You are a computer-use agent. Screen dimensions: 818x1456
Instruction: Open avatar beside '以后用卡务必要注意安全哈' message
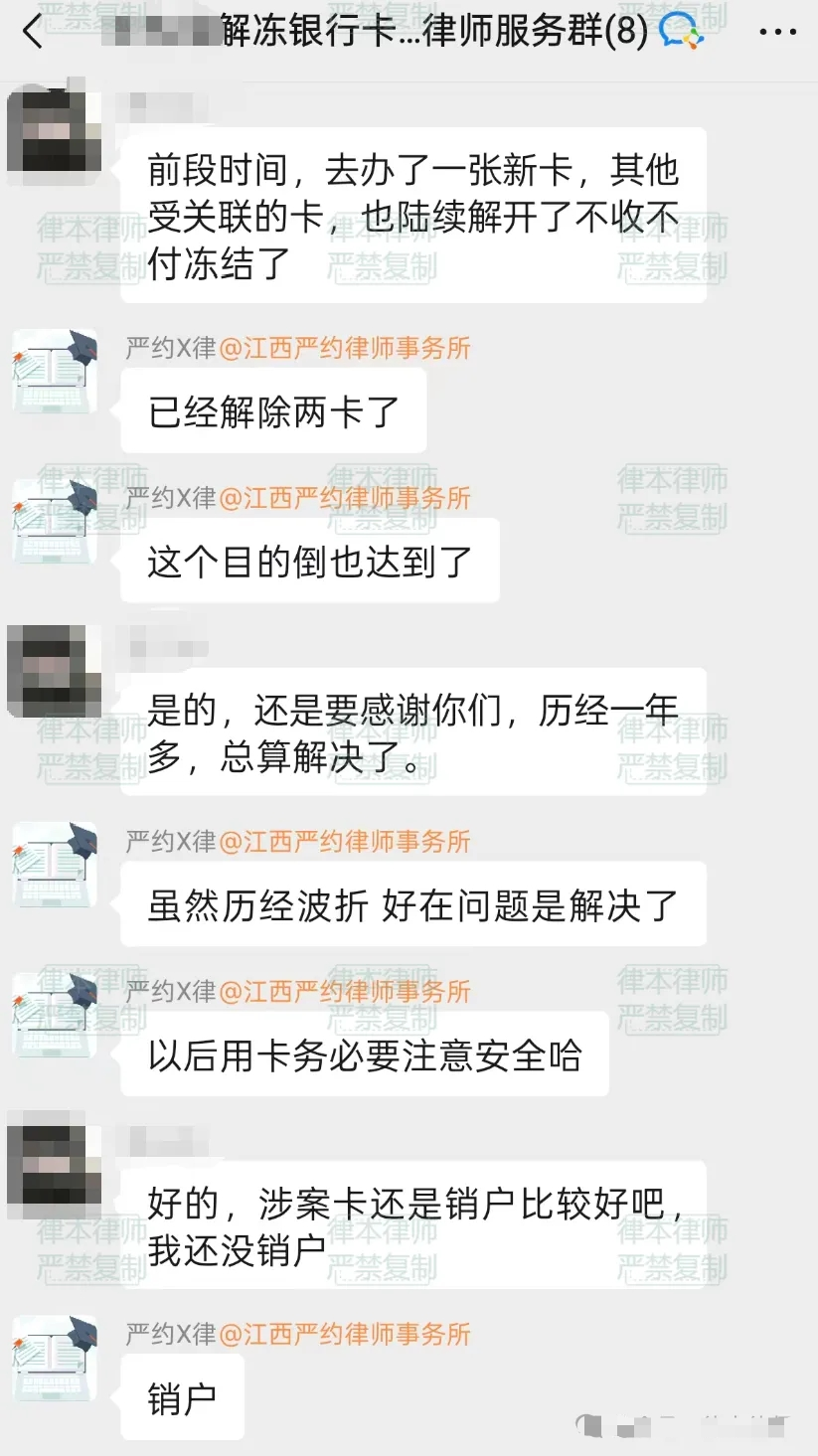coord(55,1015)
